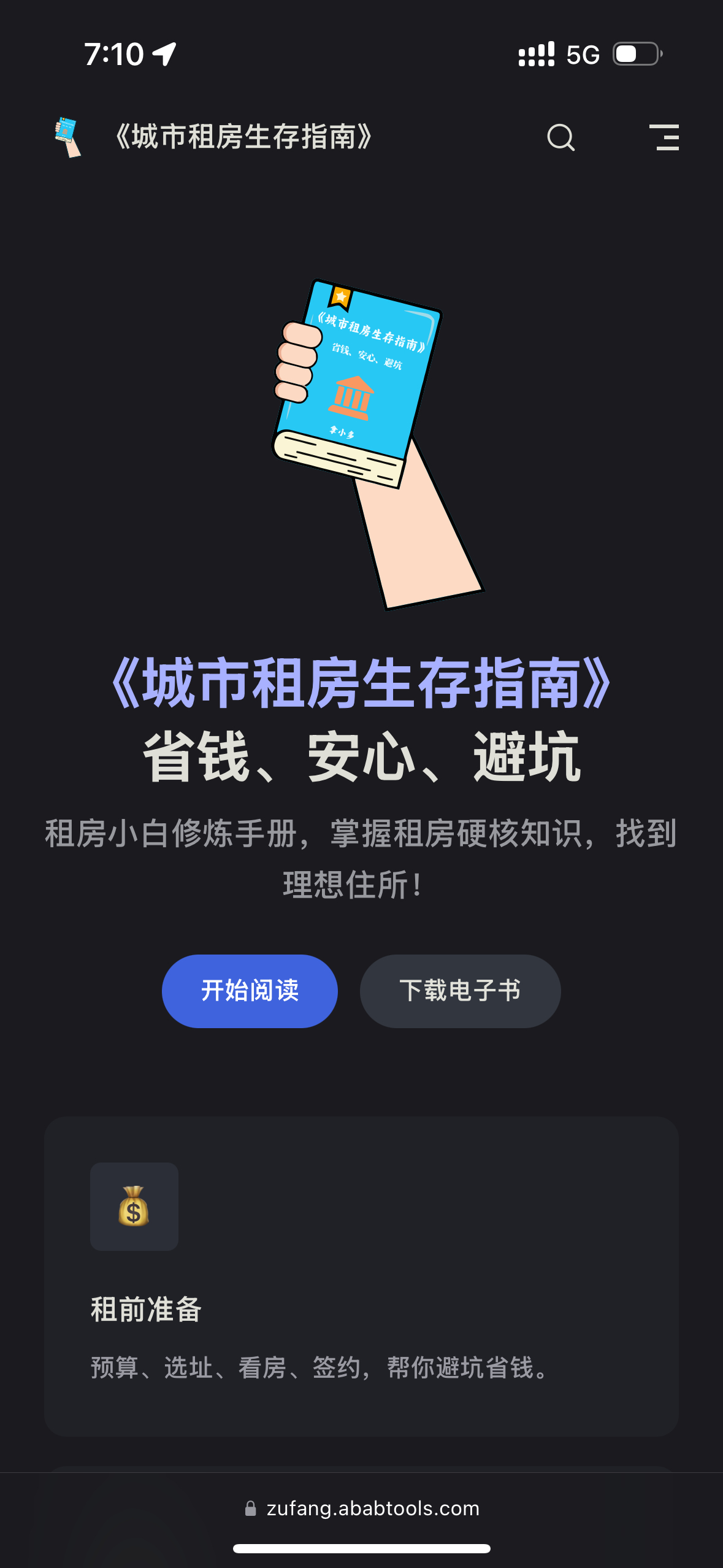Tap the 《城市租房生存指南》 site title
Image resolution: width=723 pixels, height=1568 pixels.
click(x=243, y=137)
